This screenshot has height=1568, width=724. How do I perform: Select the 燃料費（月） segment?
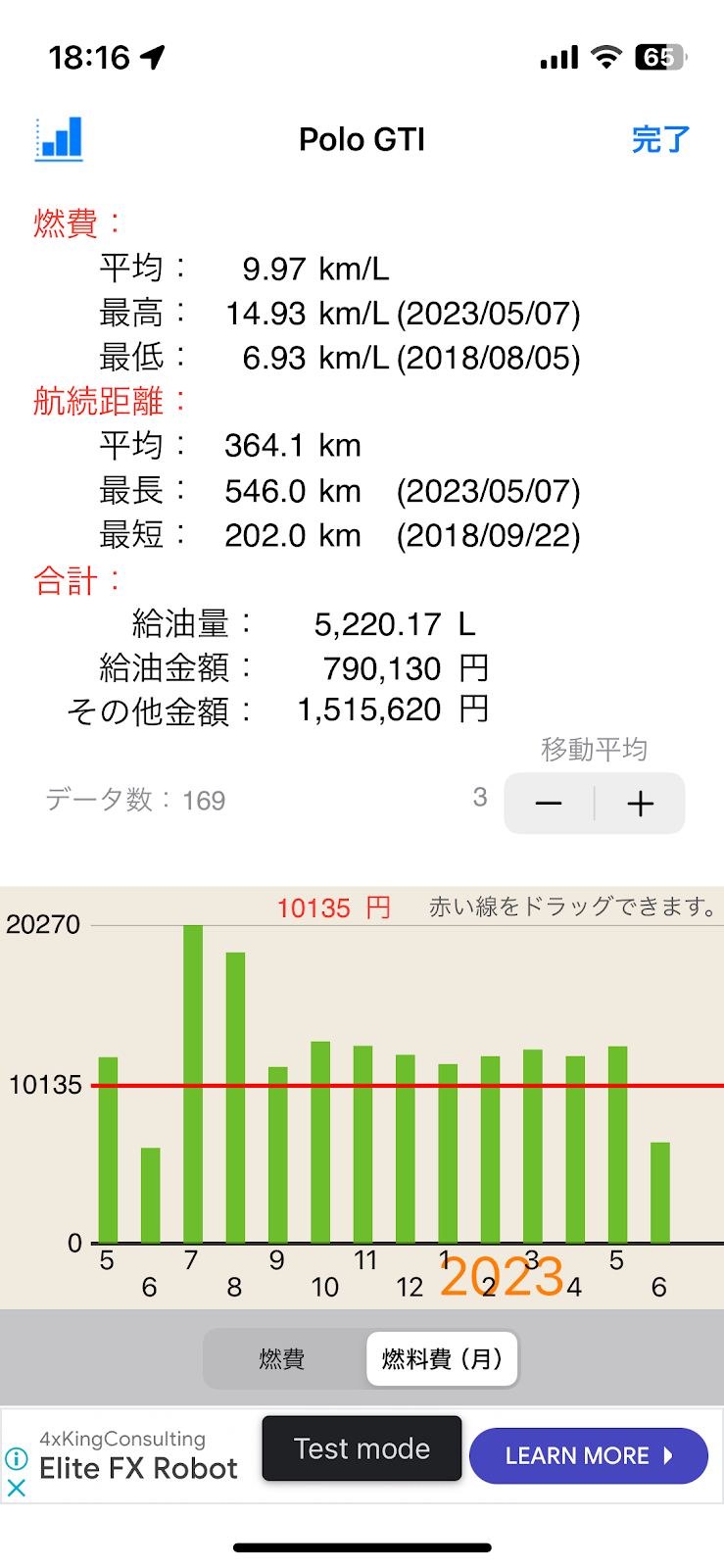tap(442, 1358)
